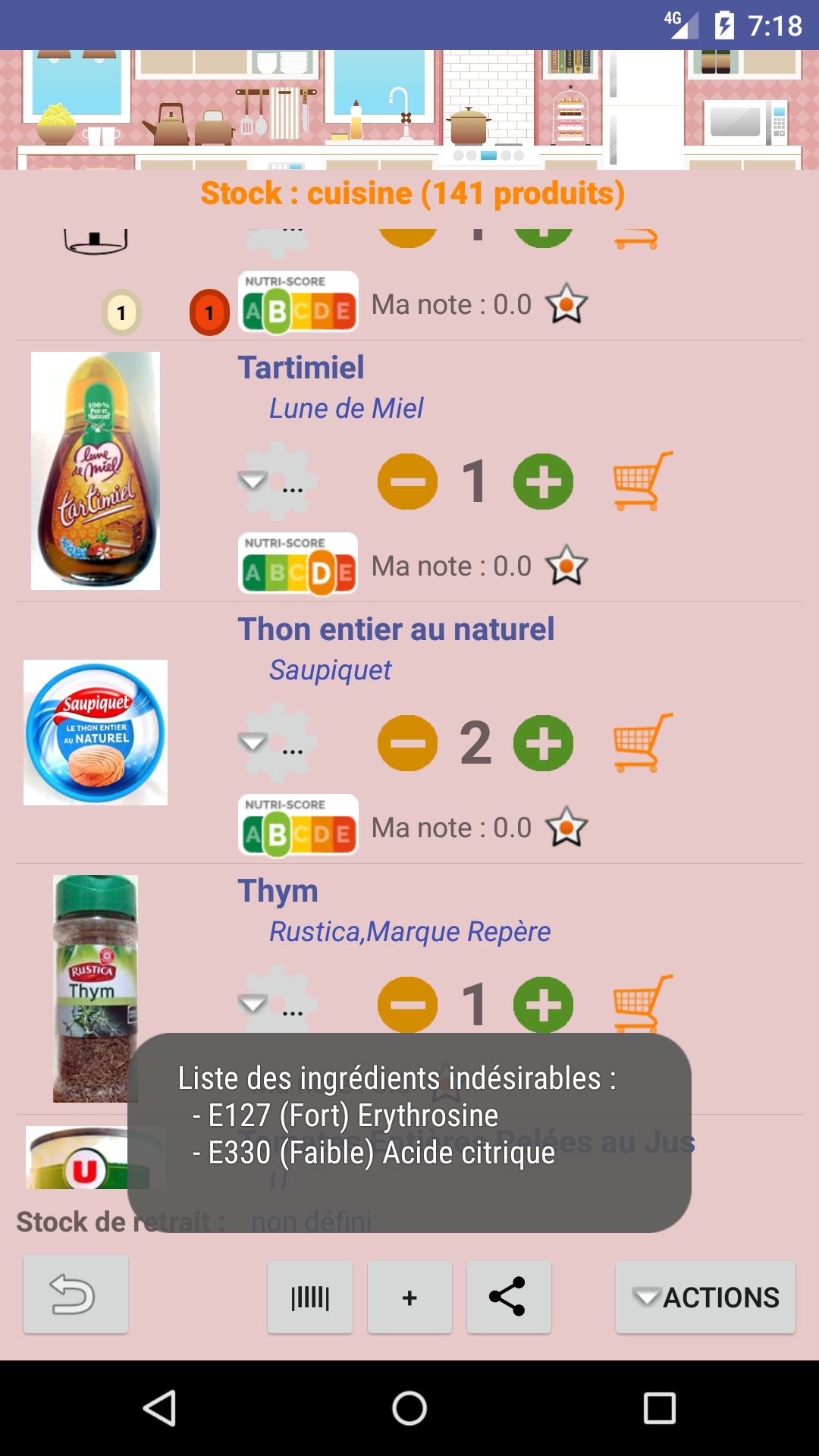Viewport: 819px width, 1456px height.
Task: Open the Tartimiel product image
Action: [x=96, y=471]
